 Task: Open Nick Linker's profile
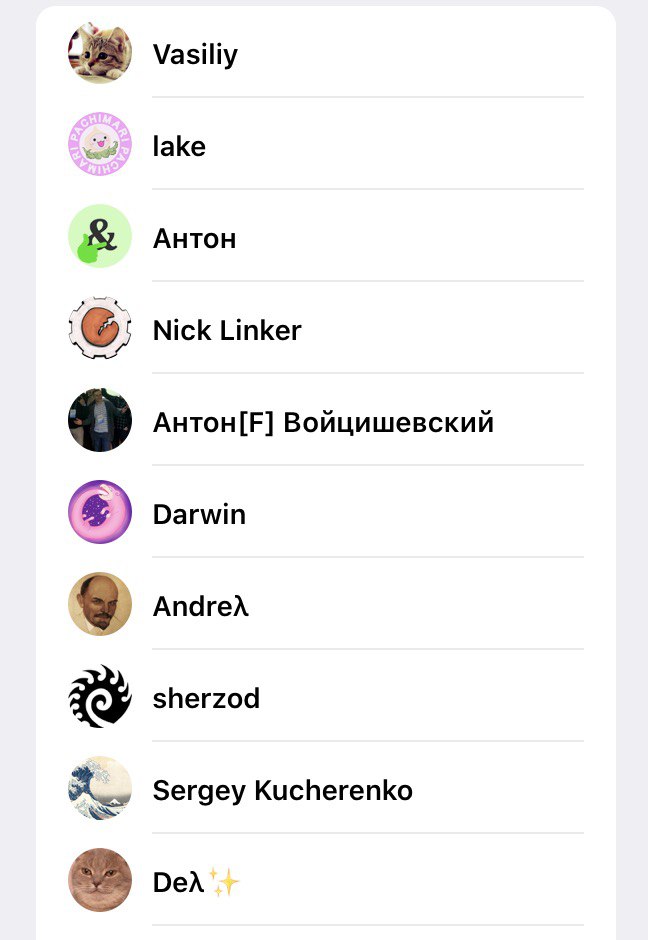pos(227,330)
